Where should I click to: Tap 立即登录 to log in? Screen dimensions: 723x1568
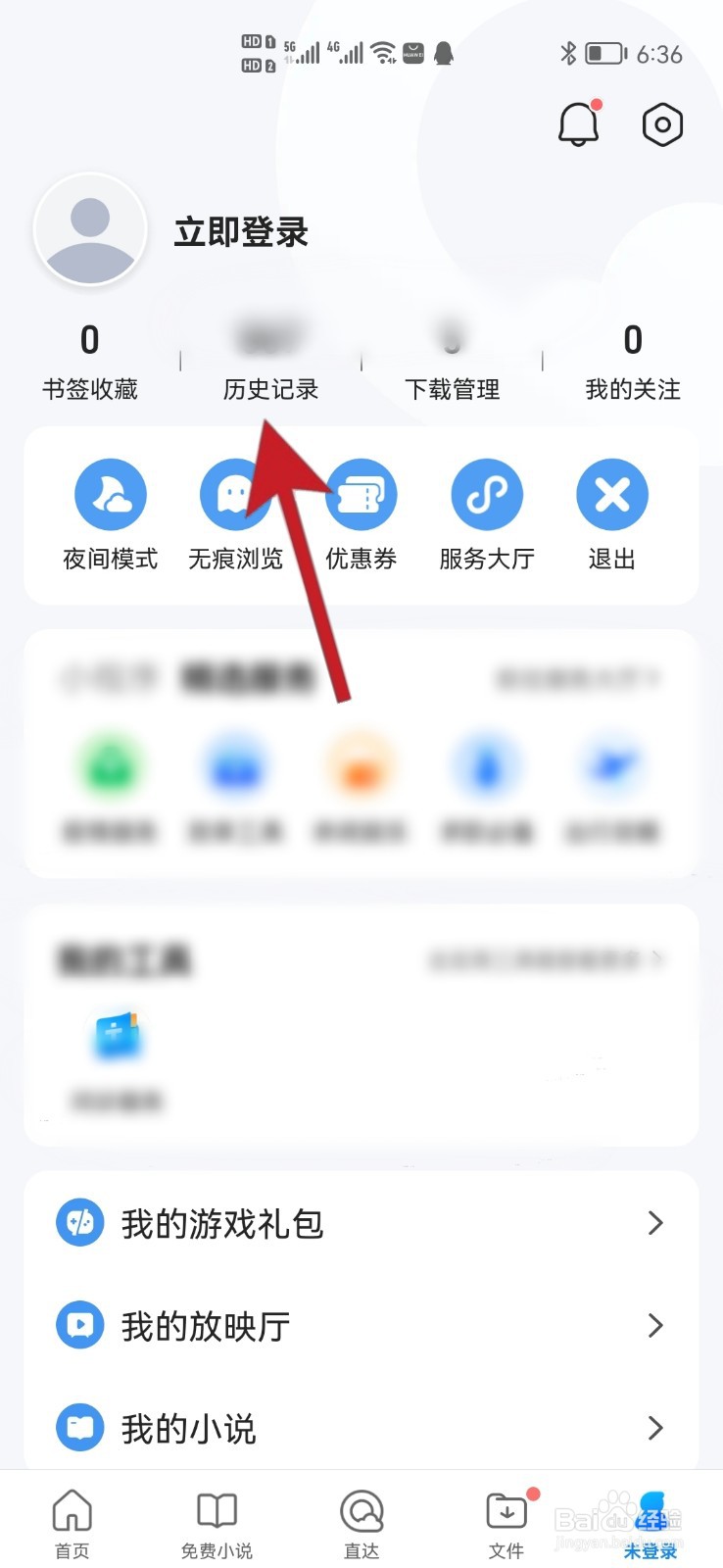click(239, 232)
